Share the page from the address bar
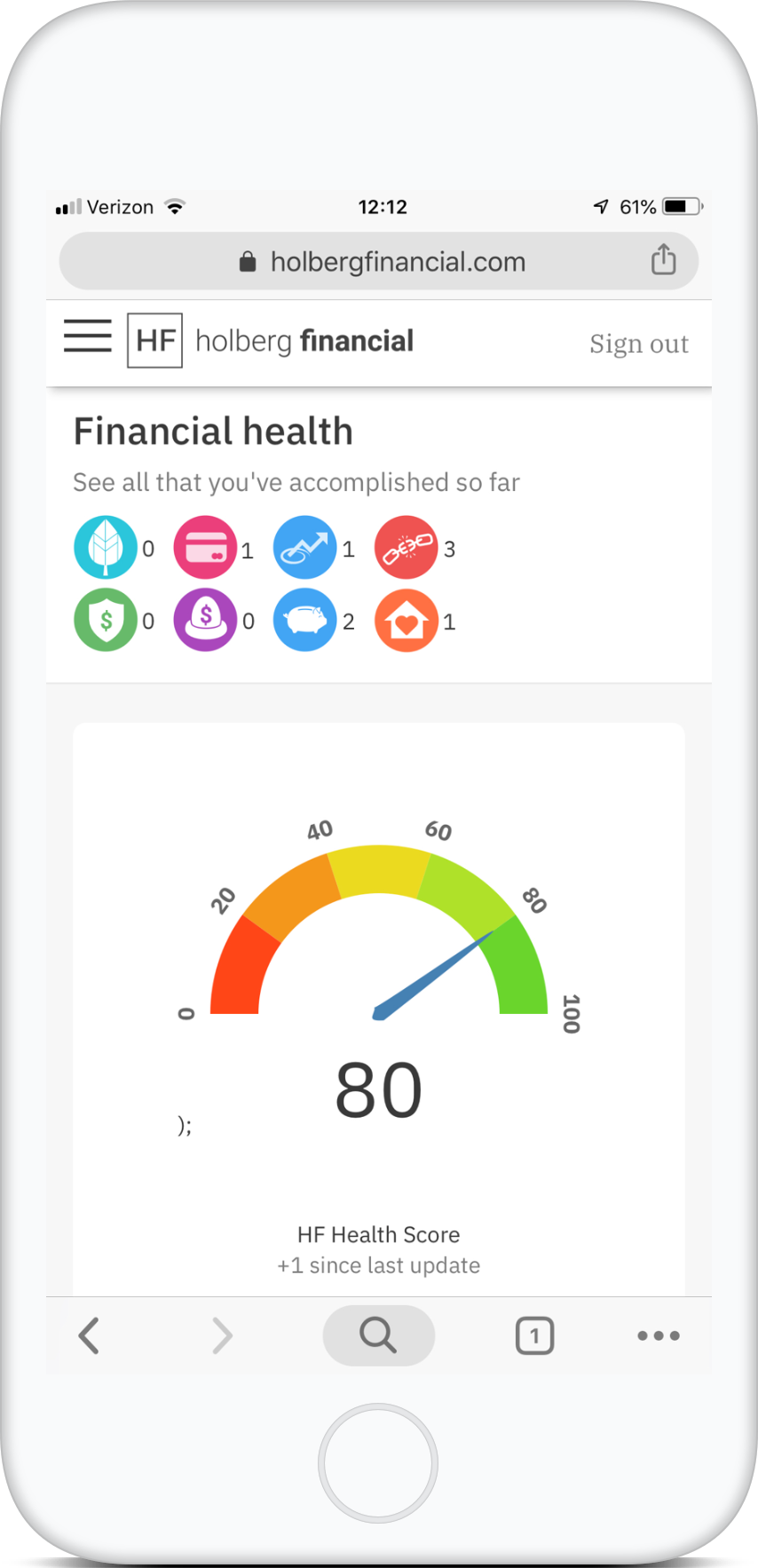Image resolution: width=758 pixels, height=1568 pixels. pos(663,260)
